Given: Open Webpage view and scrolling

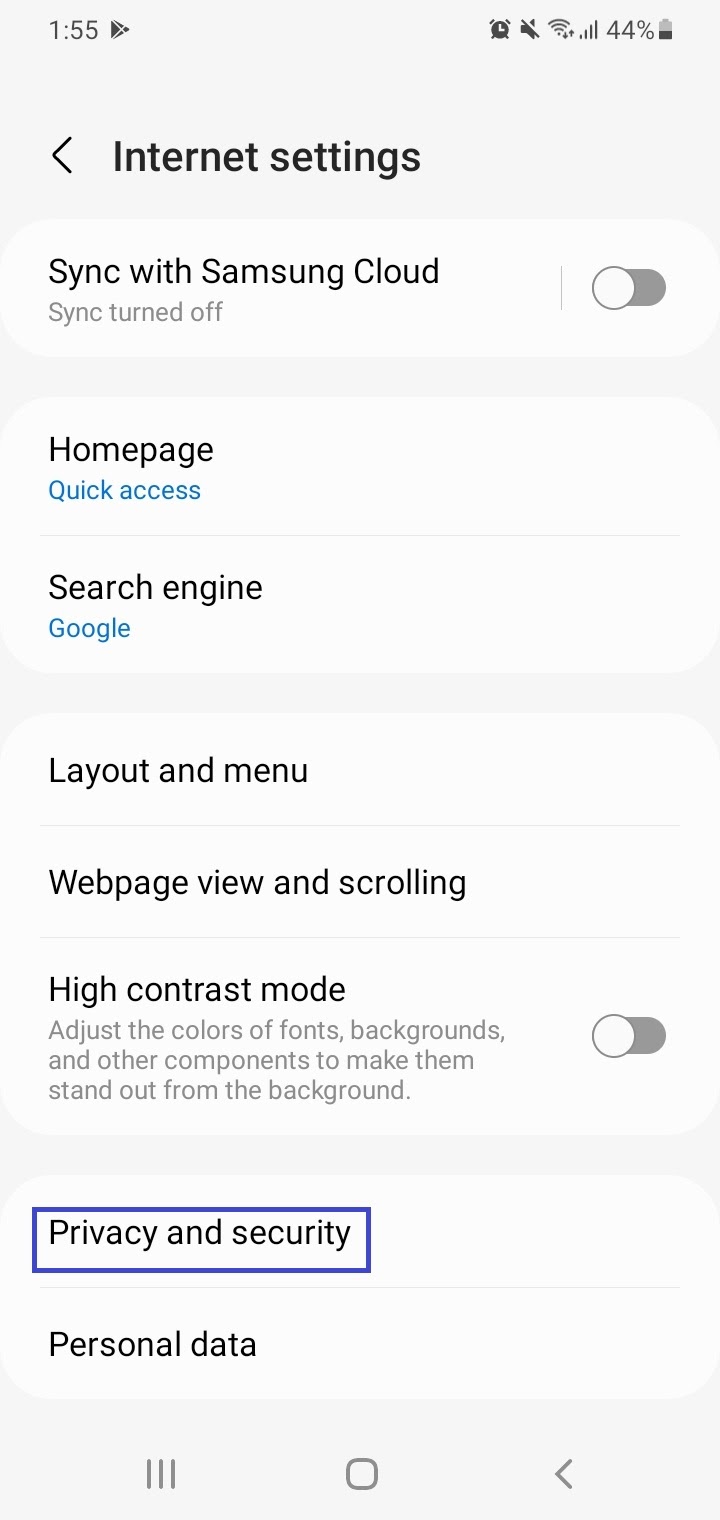Looking at the screenshot, I should point(360,882).
